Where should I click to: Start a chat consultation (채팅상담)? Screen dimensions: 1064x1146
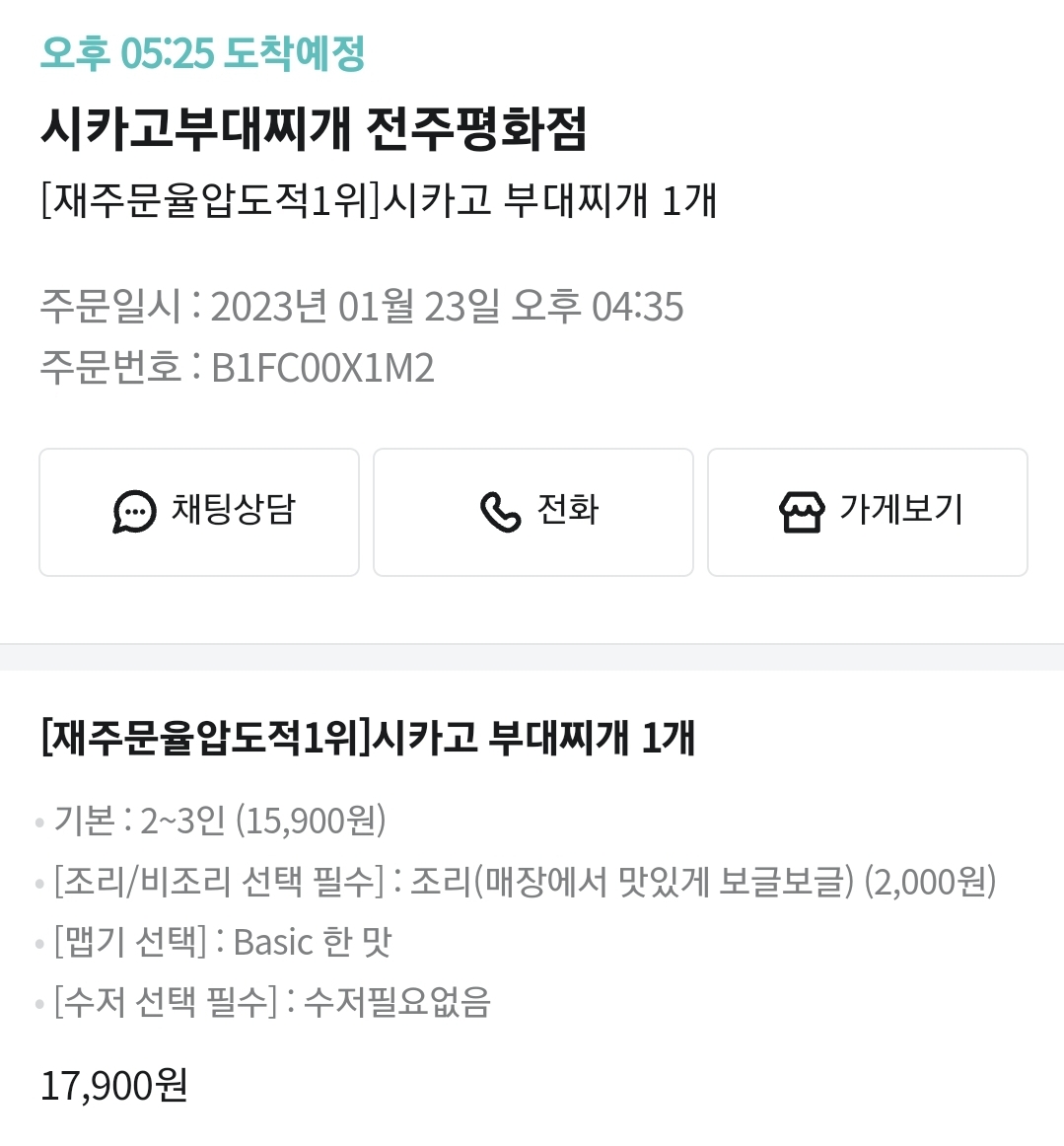(x=199, y=512)
